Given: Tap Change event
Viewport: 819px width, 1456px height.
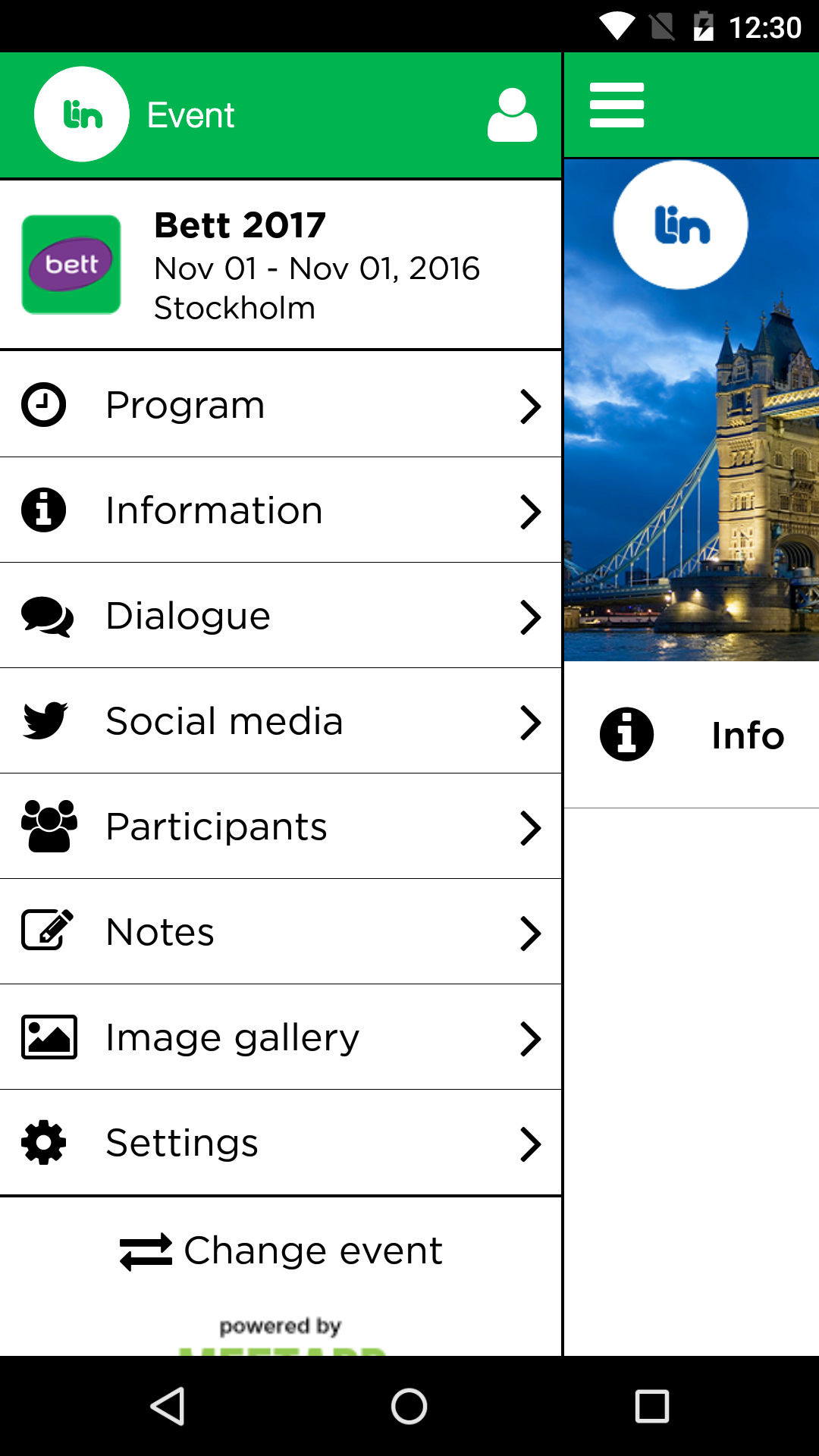Looking at the screenshot, I should coord(281,1250).
